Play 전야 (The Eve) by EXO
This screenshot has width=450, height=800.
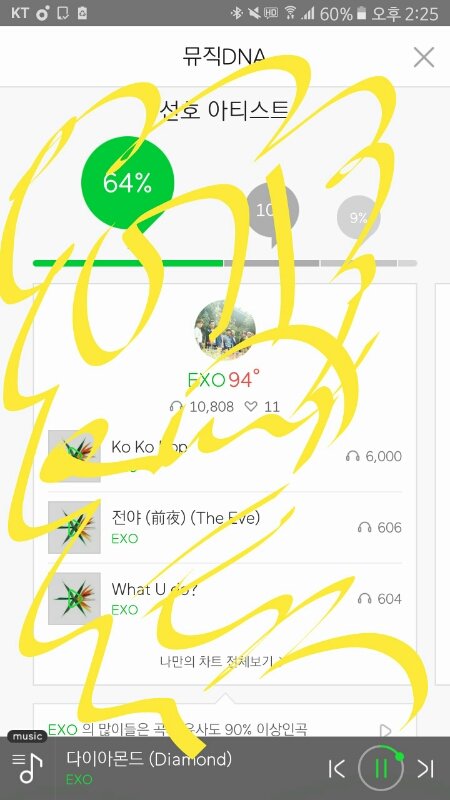(x=224, y=528)
